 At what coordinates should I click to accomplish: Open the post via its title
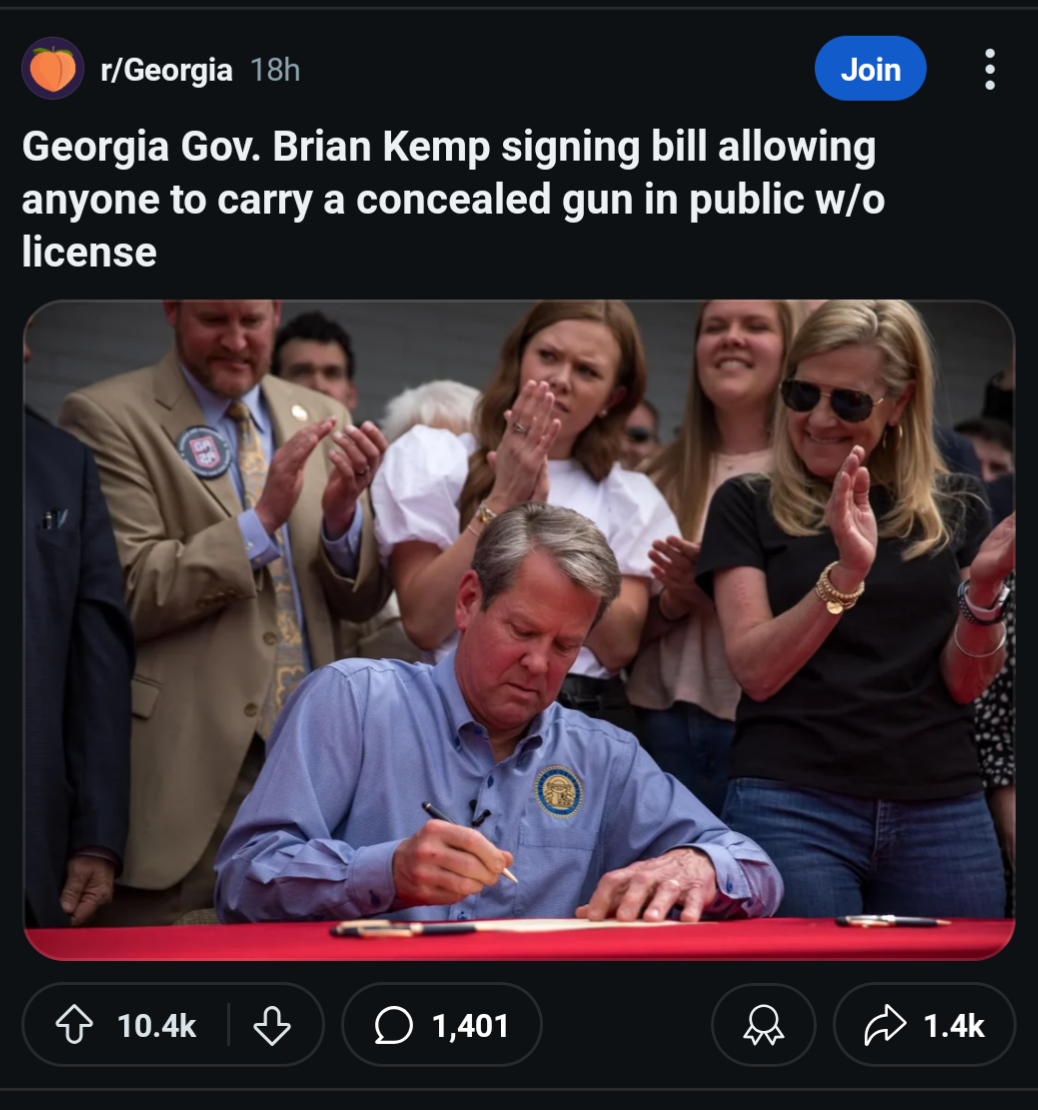coord(450,199)
